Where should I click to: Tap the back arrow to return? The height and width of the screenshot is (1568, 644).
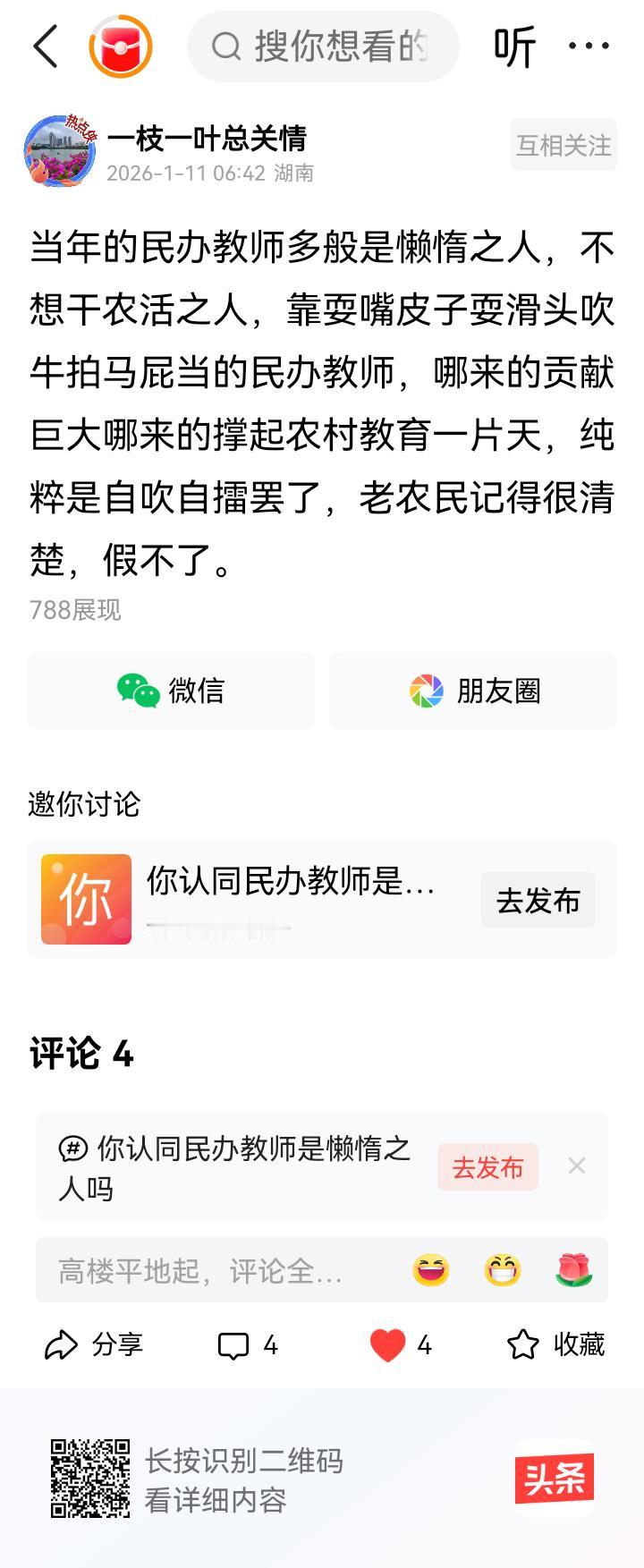coord(47,47)
